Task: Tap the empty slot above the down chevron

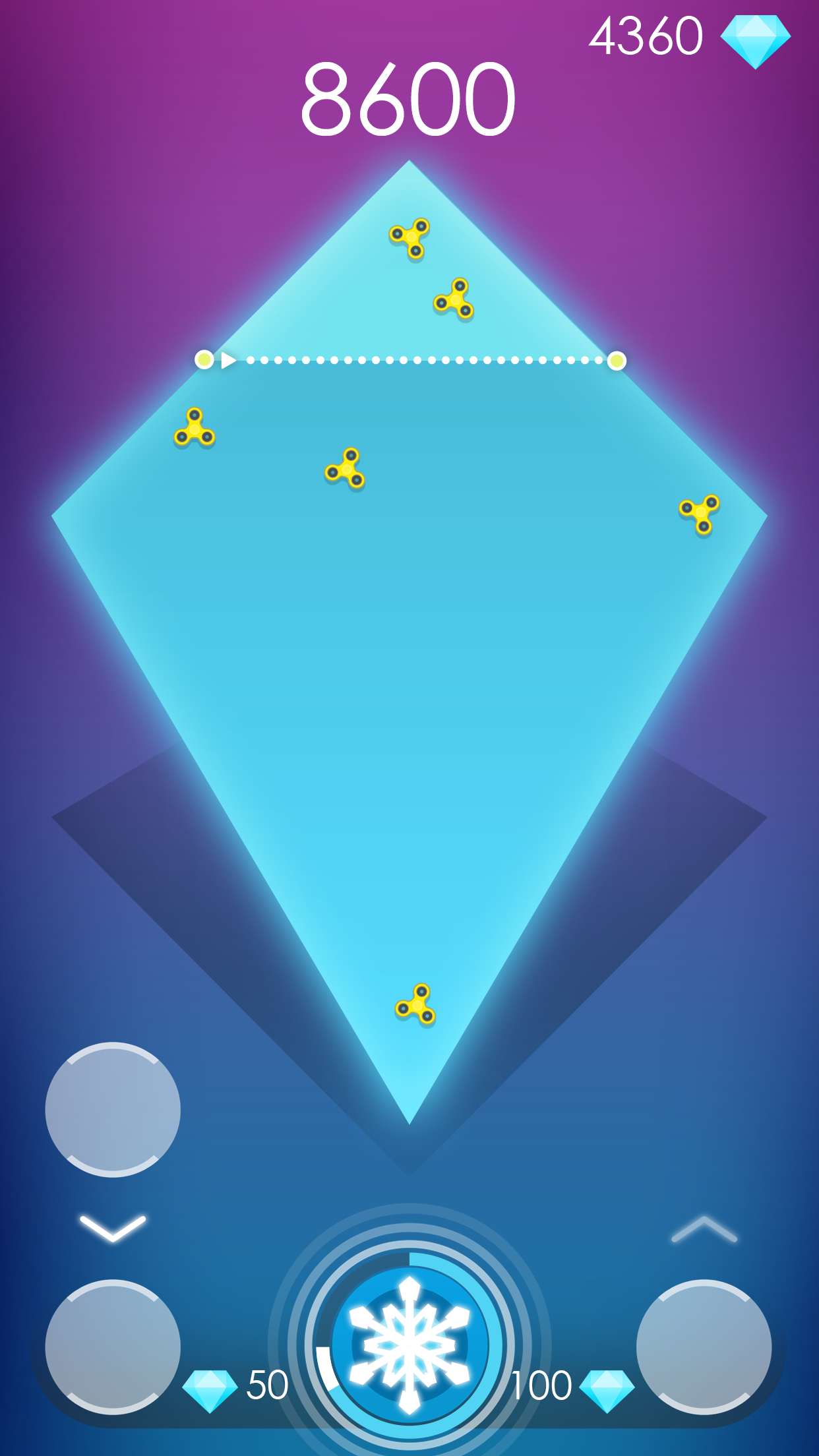Action: [x=113, y=1109]
